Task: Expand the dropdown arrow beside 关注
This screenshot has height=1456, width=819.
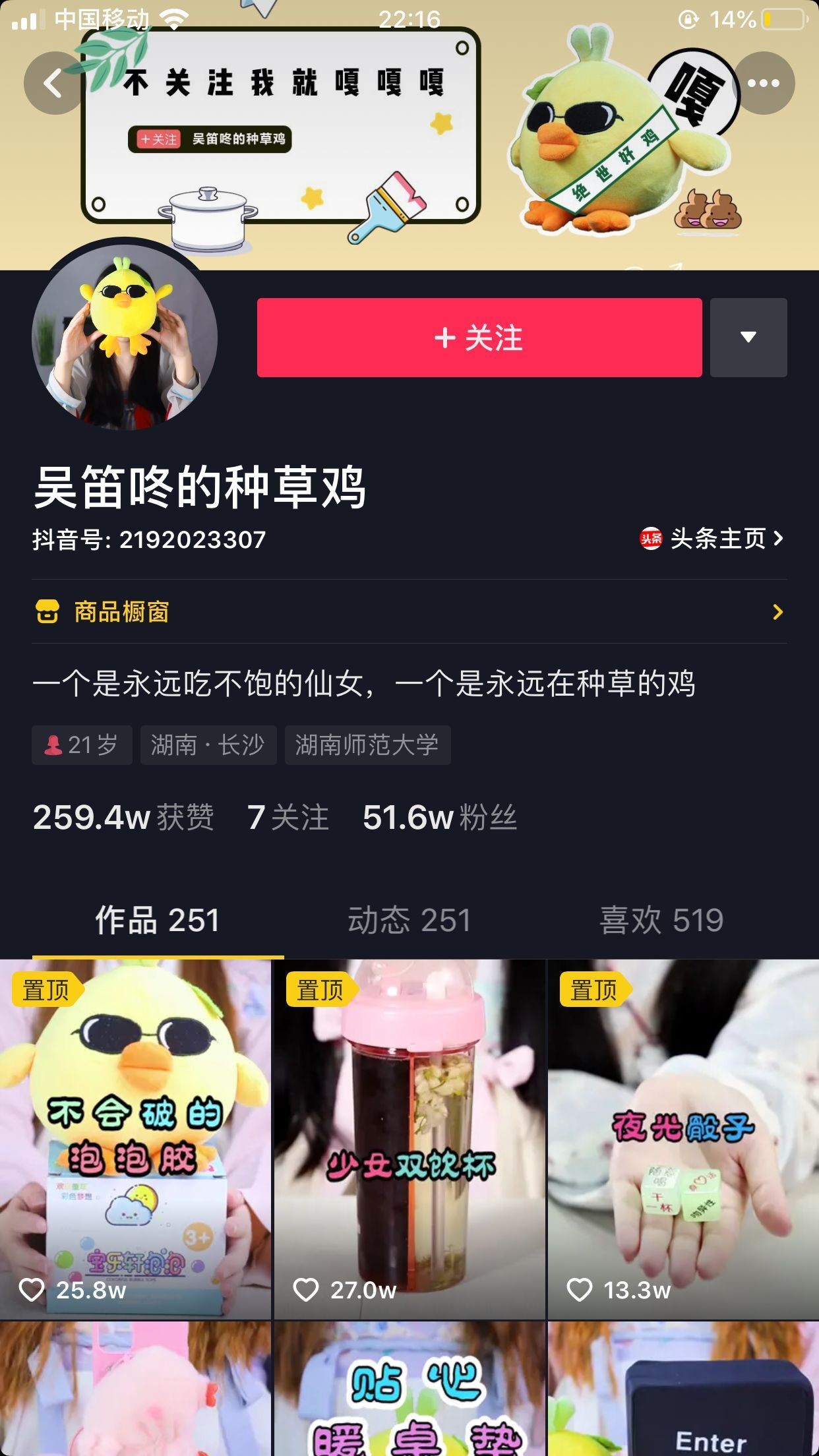Action: [x=748, y=338]
